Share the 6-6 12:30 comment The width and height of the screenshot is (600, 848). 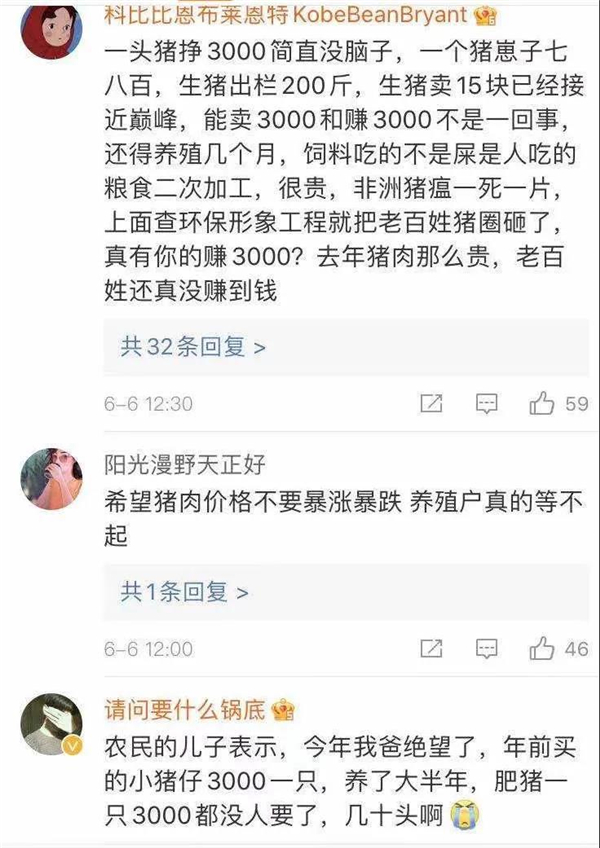(x=432, y=404)
